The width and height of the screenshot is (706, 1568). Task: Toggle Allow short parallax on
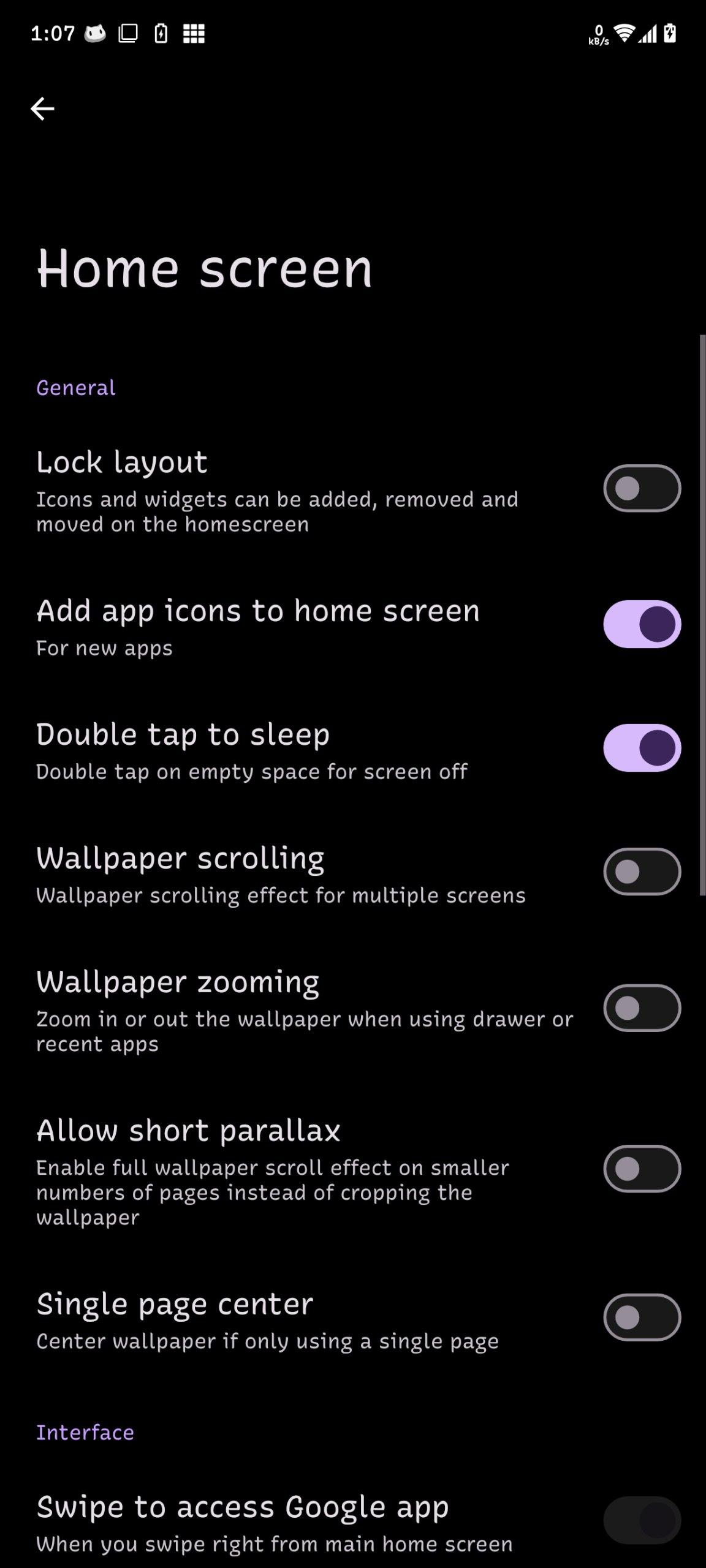[642, 1169]
